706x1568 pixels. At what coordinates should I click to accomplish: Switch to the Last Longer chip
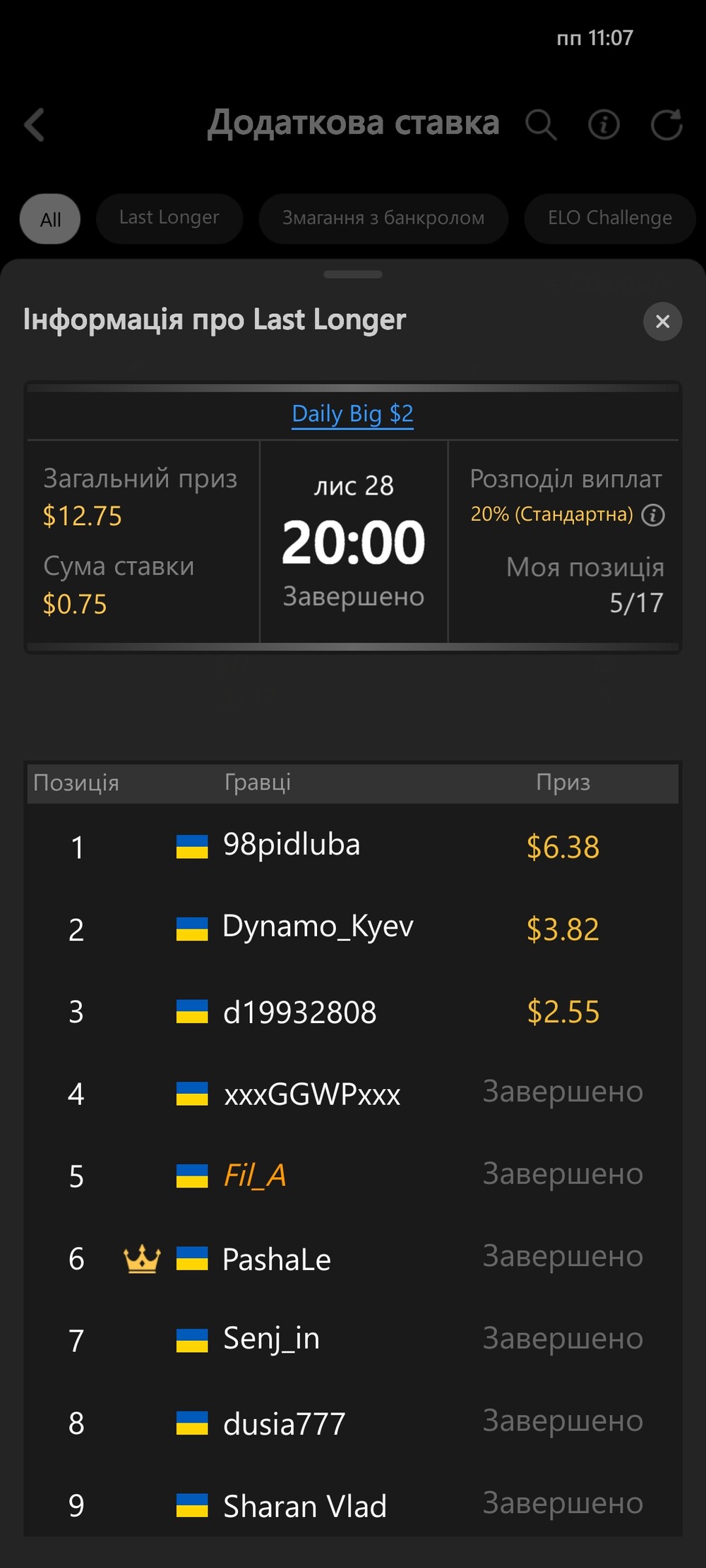tap(169, 219)
